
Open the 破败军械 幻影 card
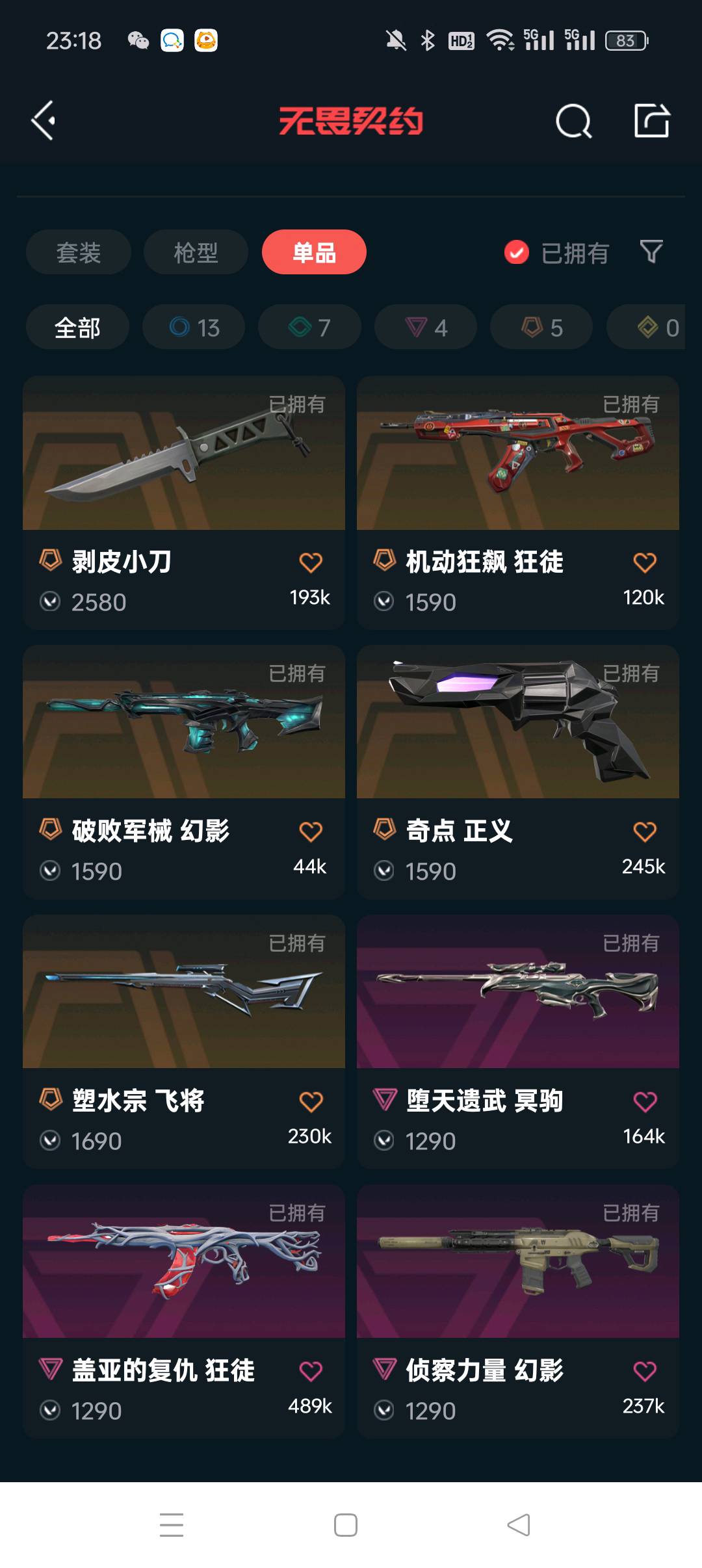tap(184, 723)
